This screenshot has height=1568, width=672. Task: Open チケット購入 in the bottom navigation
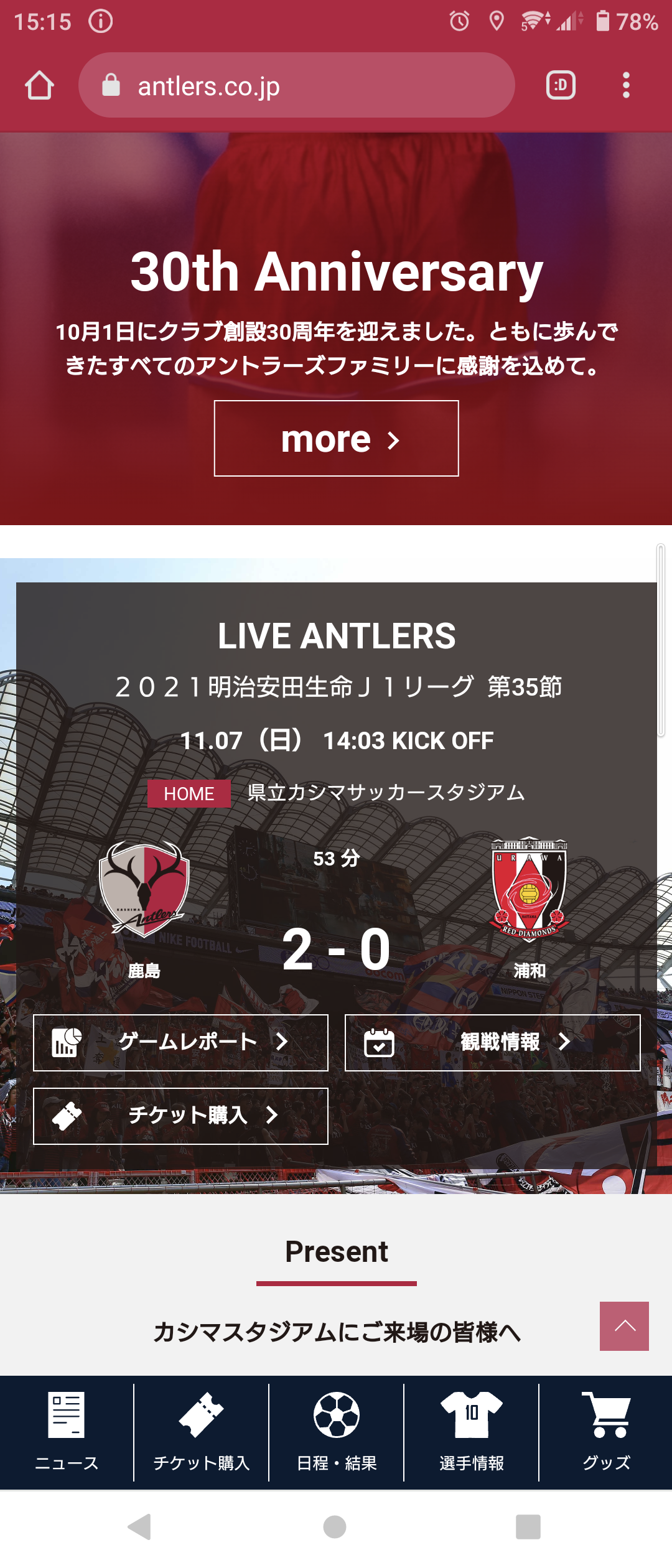[201, 1432]
